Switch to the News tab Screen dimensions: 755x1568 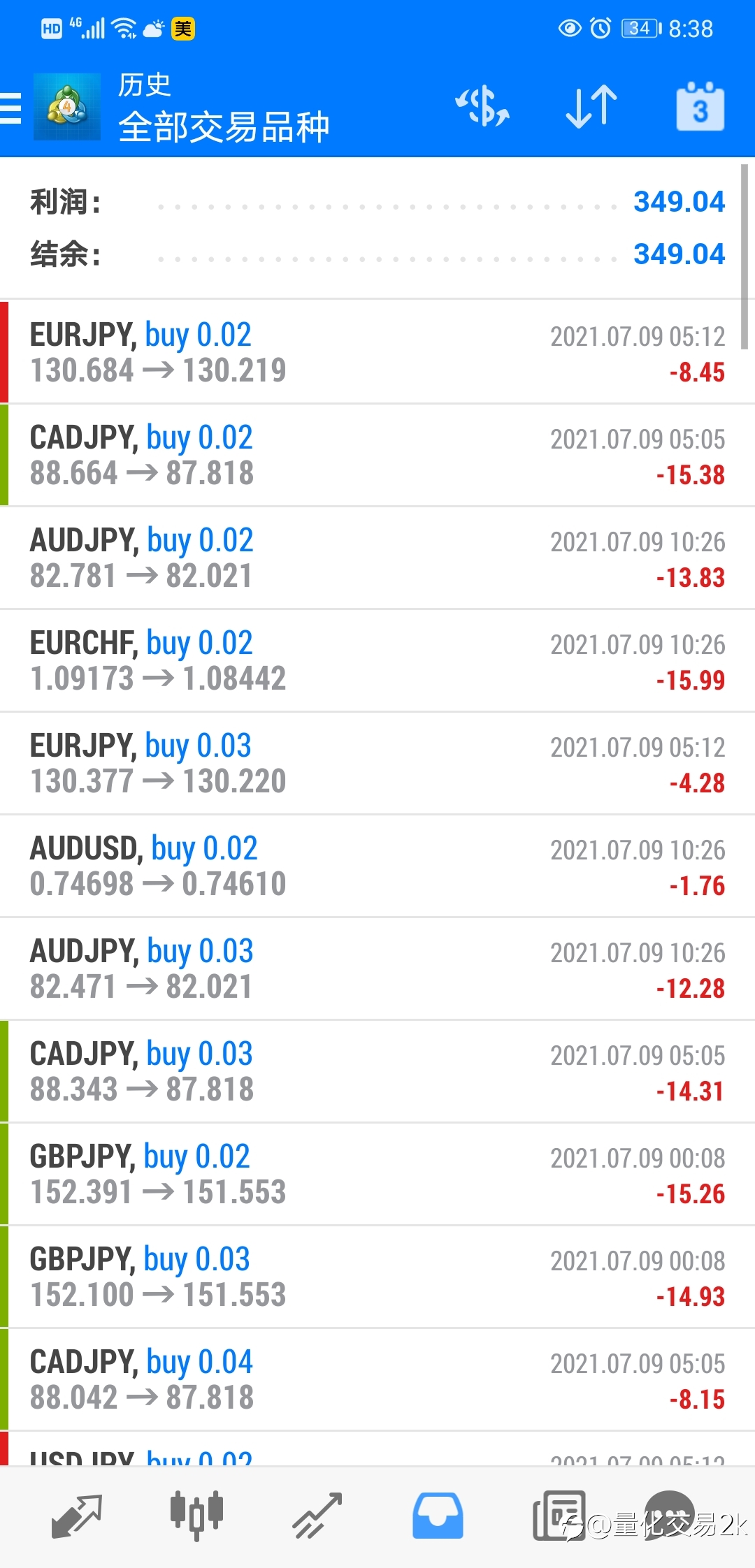[559, 1516]
